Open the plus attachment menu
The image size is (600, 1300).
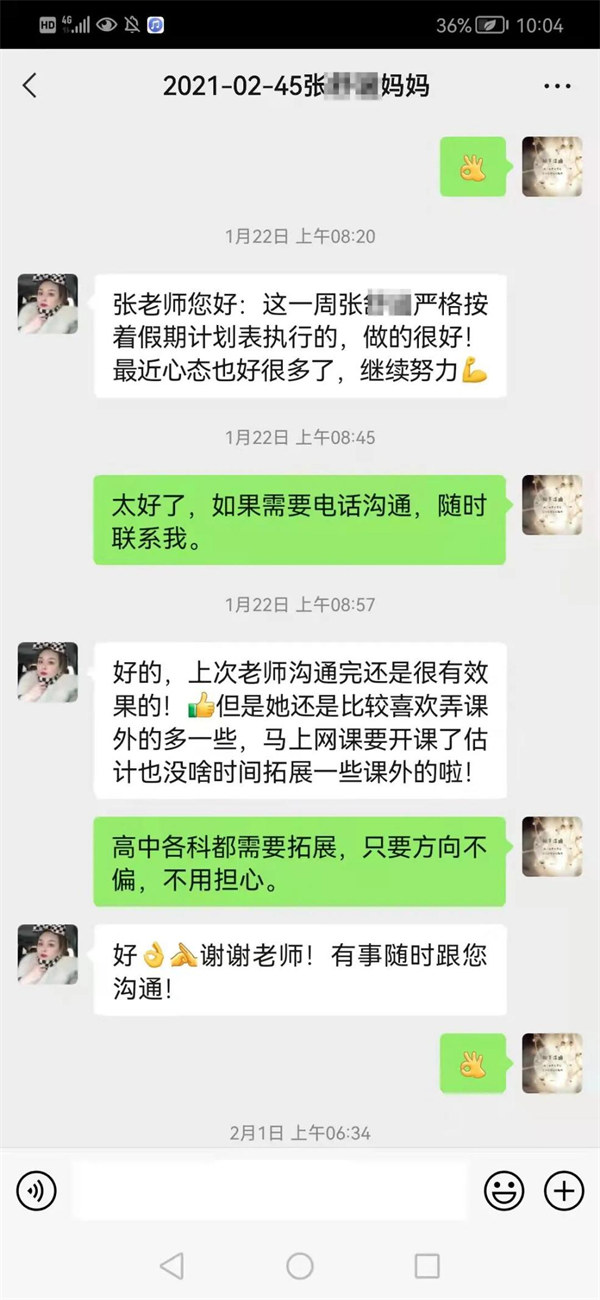click(x=563, y=1190)
